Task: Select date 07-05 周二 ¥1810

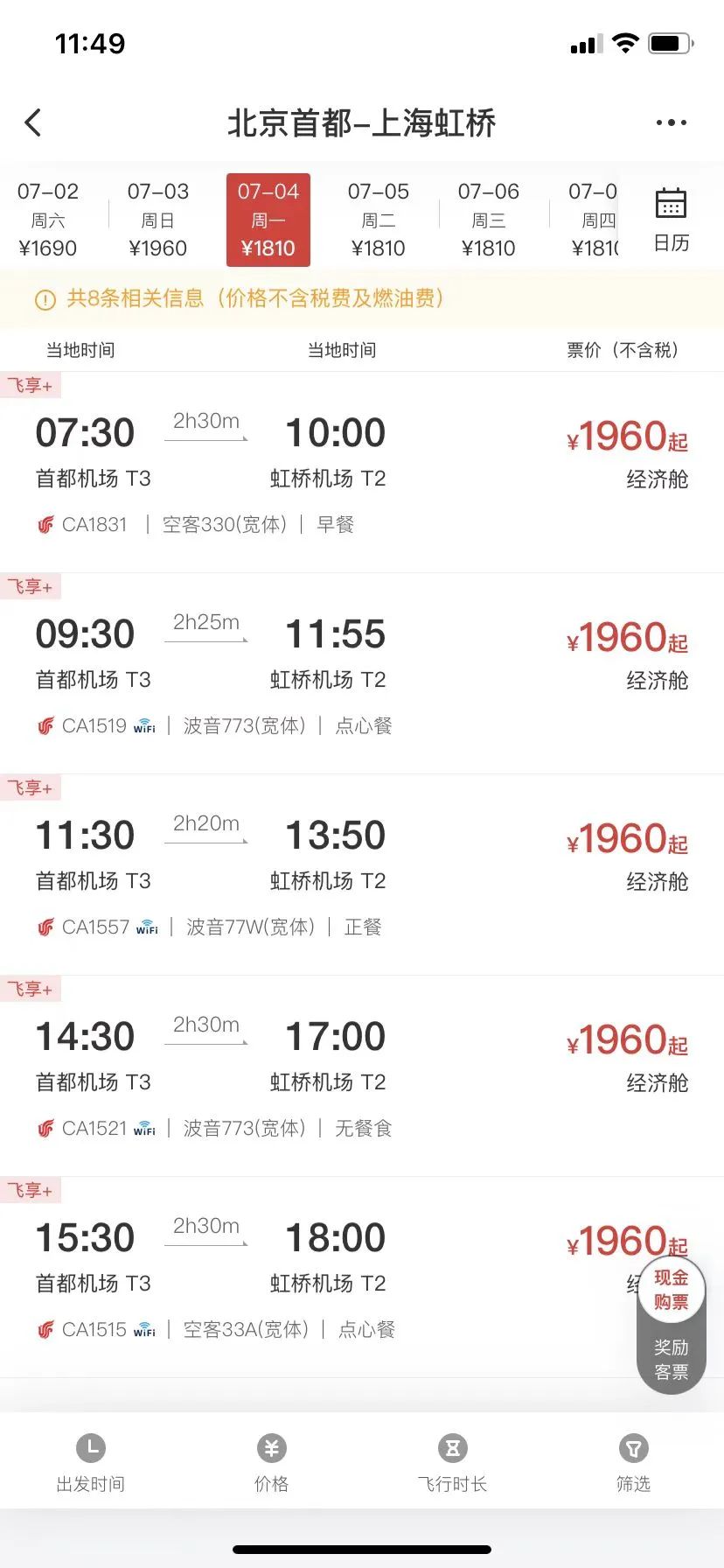Action: pos(379,220)
